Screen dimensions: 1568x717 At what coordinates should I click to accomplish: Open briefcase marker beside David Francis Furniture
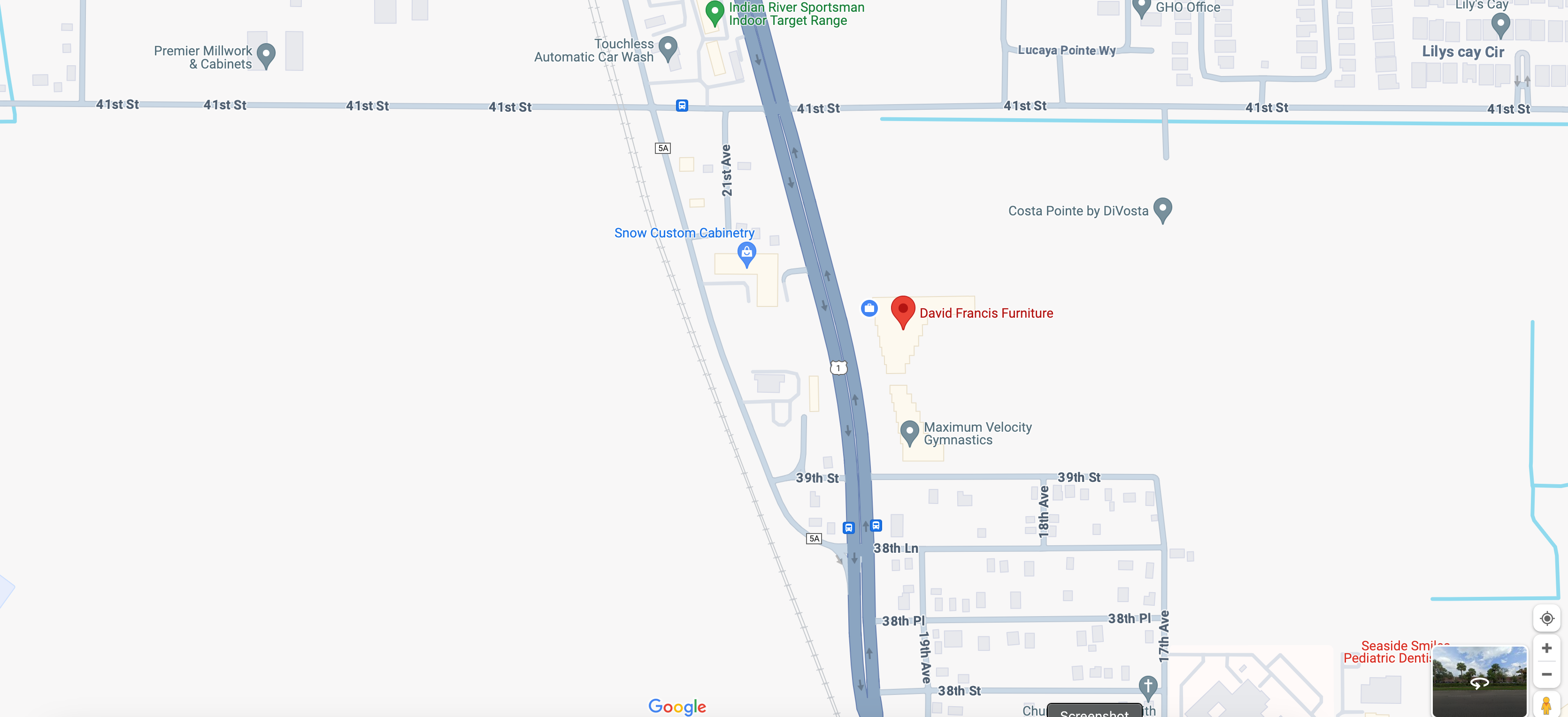pos(869,308)
